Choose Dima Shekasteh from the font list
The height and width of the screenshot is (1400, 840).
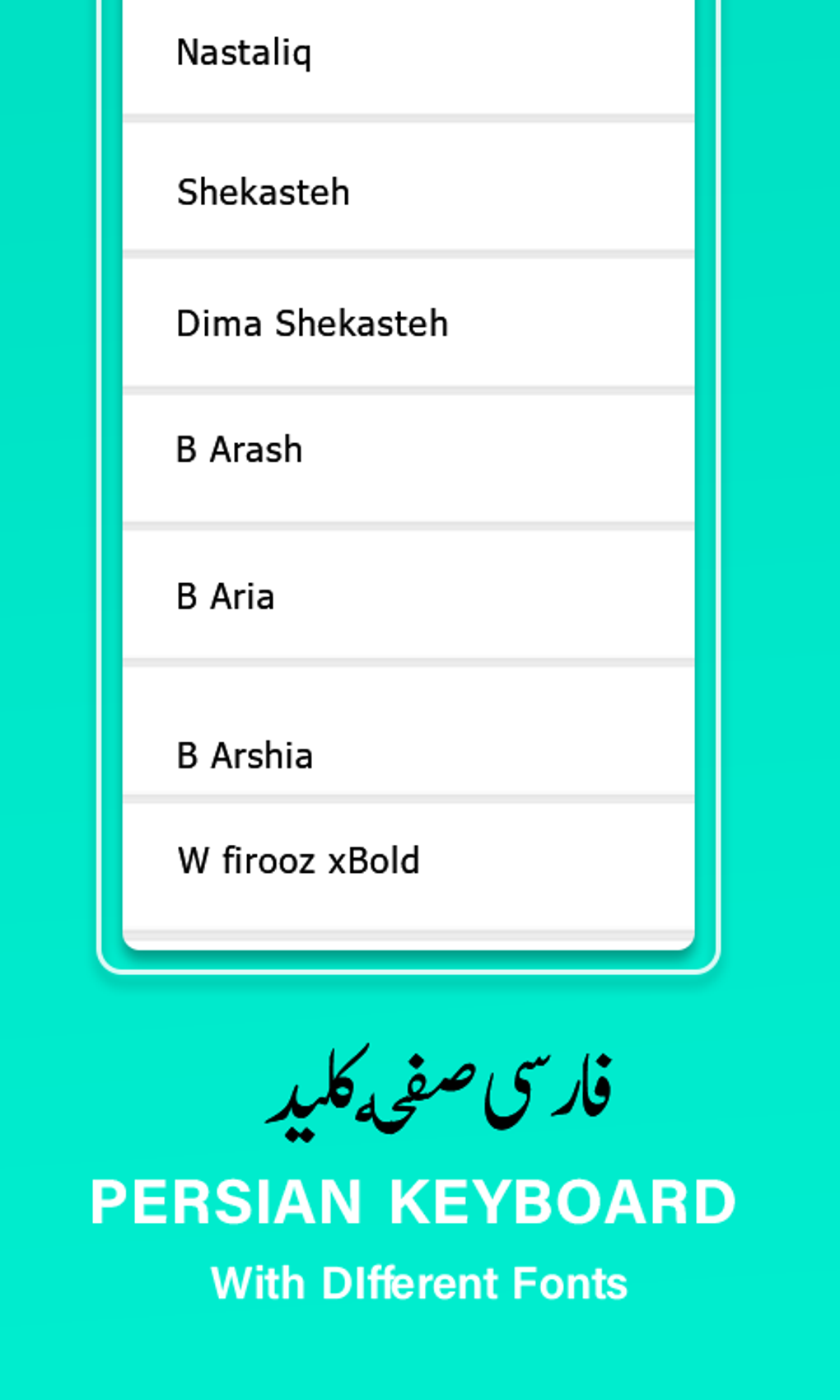[x=313, y=323]
